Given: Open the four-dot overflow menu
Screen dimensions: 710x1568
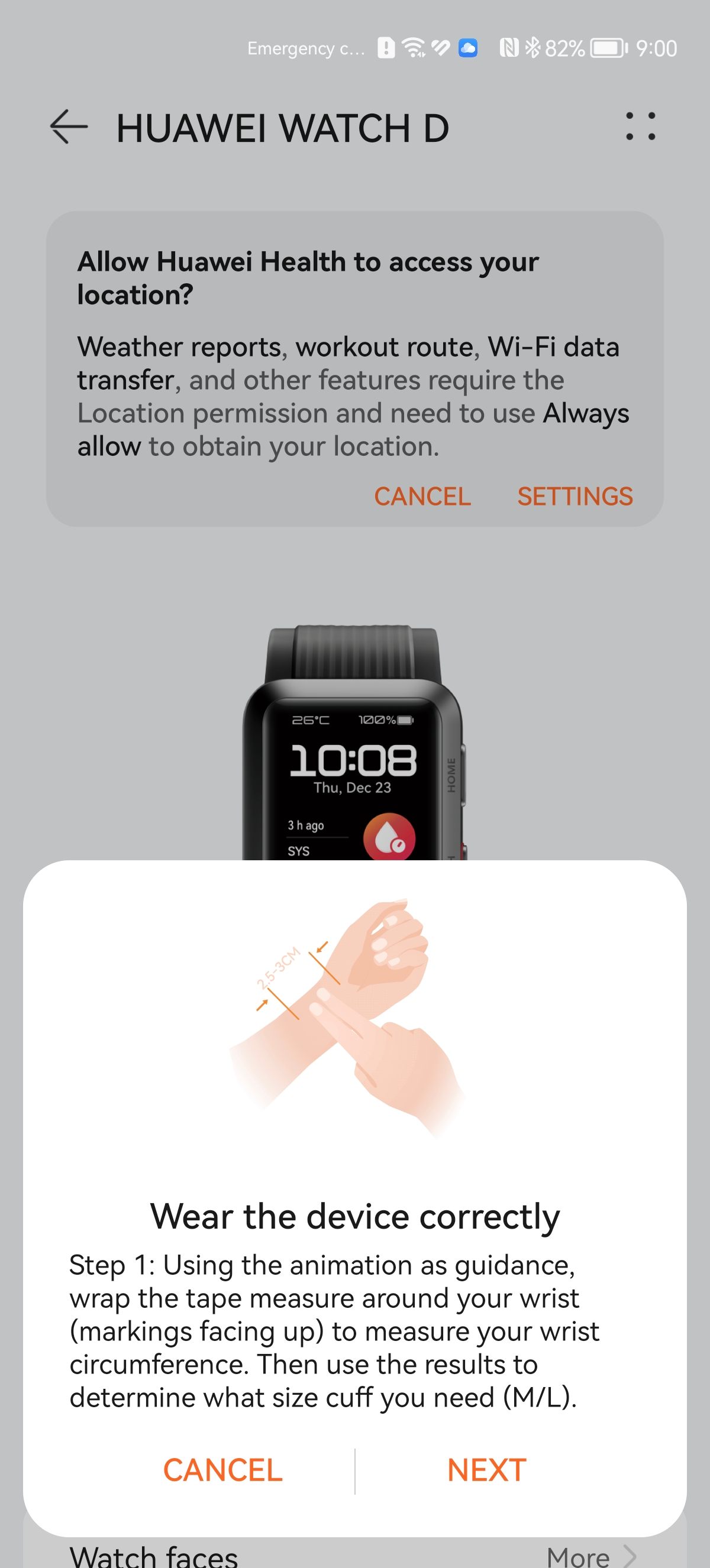Looking at the screenshot, I should (641, 127).
